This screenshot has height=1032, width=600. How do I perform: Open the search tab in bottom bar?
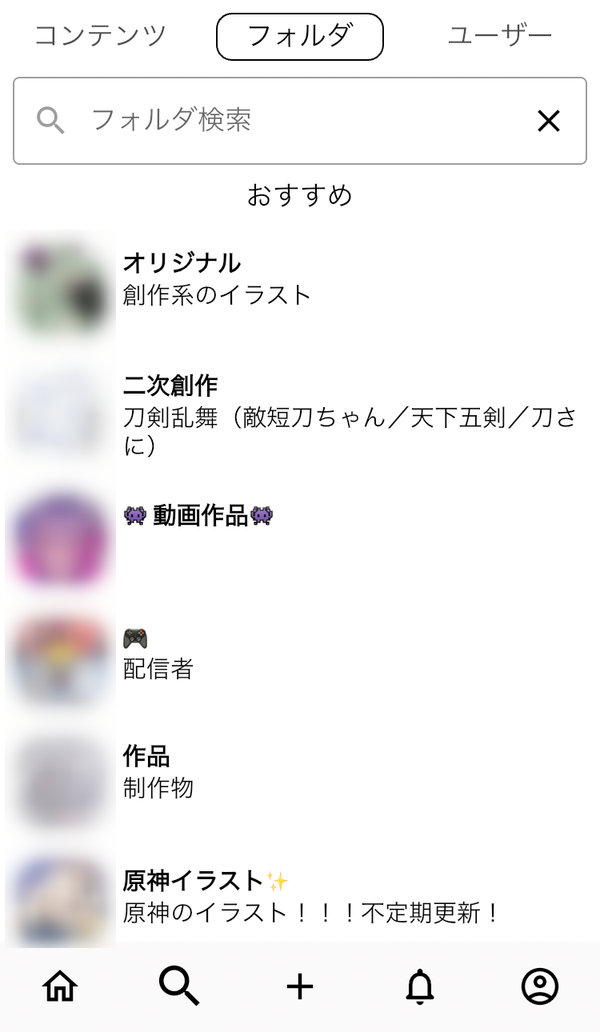point(180,986)
